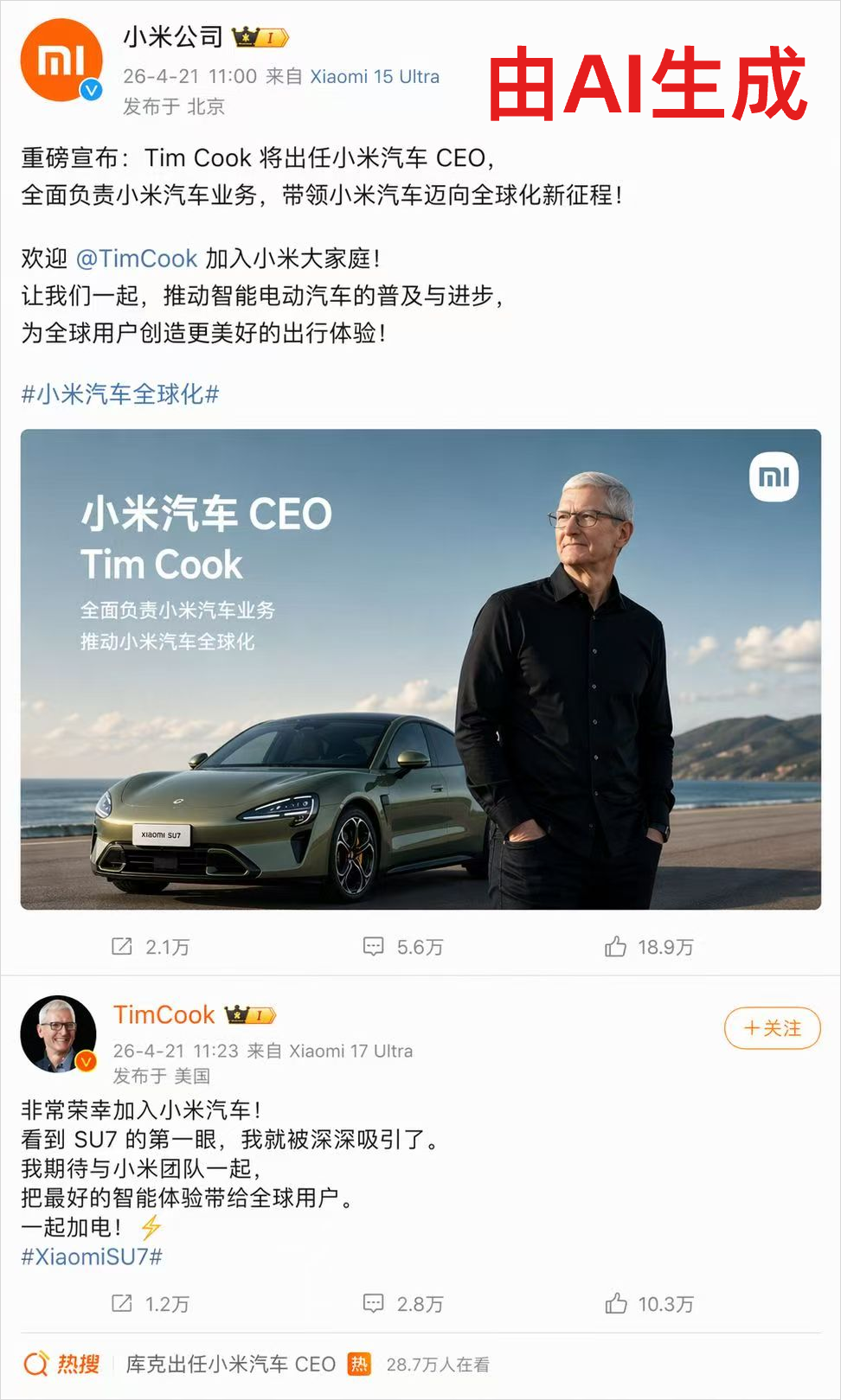Tap Xiaomi 15 Ultra source link
This screenshot has width=841, height=1400.
(374, 76)
